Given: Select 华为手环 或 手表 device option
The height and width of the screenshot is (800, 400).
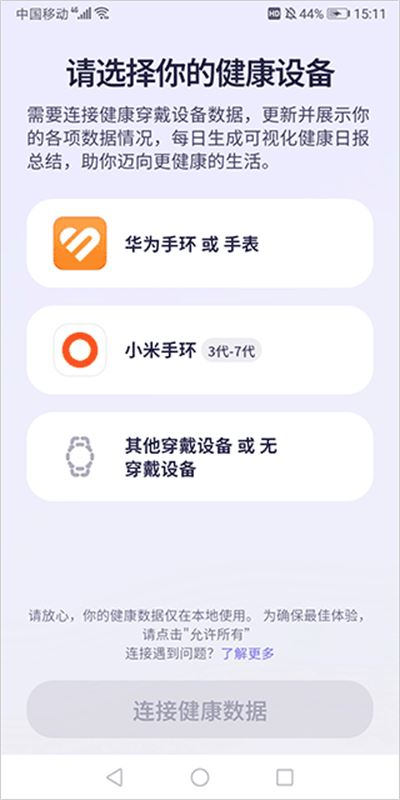Looking at the screenshot, I should click(x=199, y=243).
